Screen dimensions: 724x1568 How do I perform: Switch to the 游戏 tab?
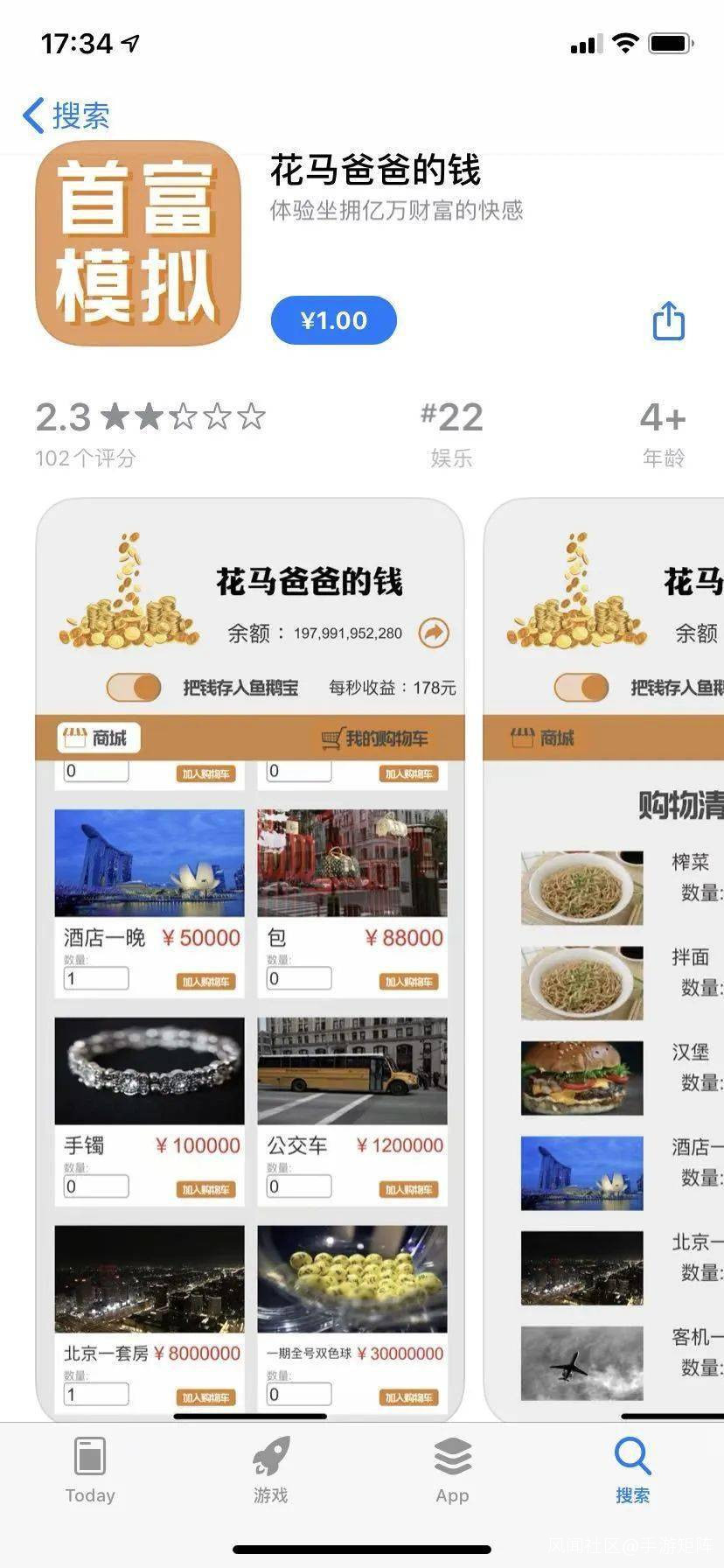click(x=271, y=1470)
